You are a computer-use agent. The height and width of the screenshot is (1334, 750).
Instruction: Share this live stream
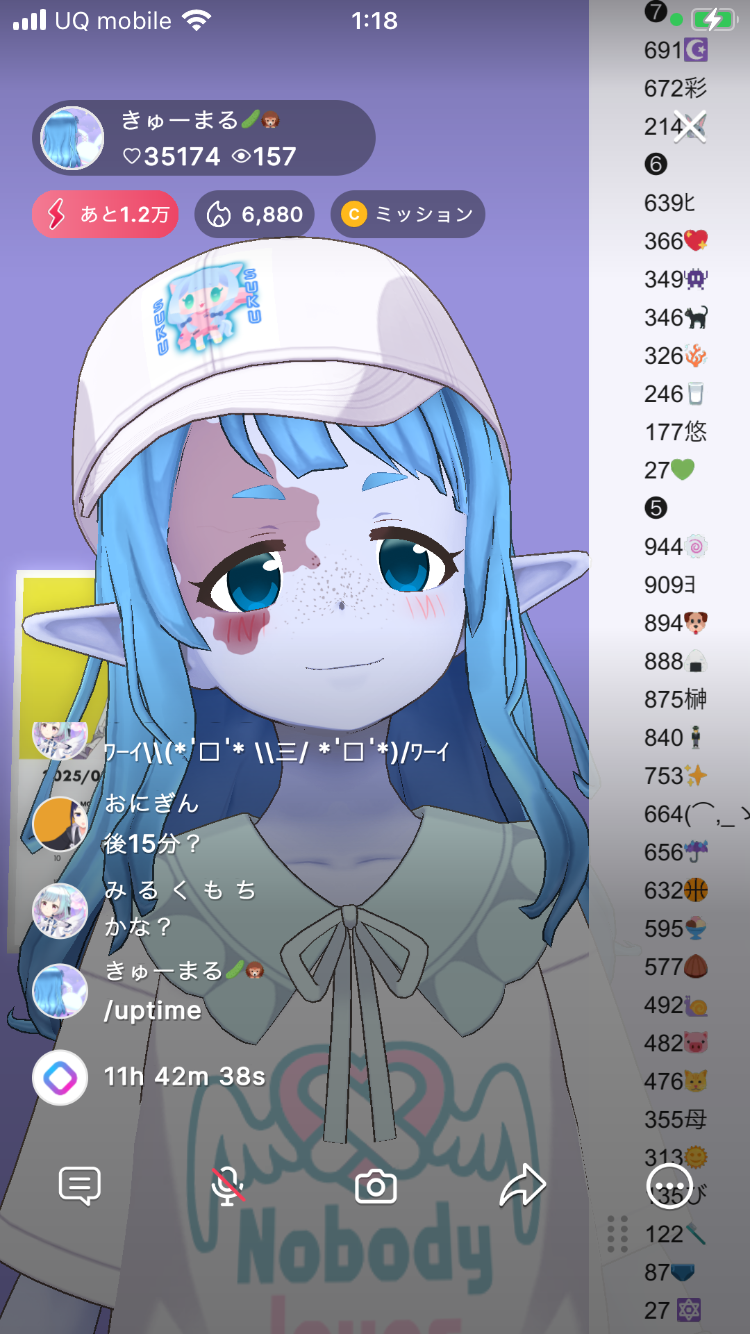(x=522, y=1186)
